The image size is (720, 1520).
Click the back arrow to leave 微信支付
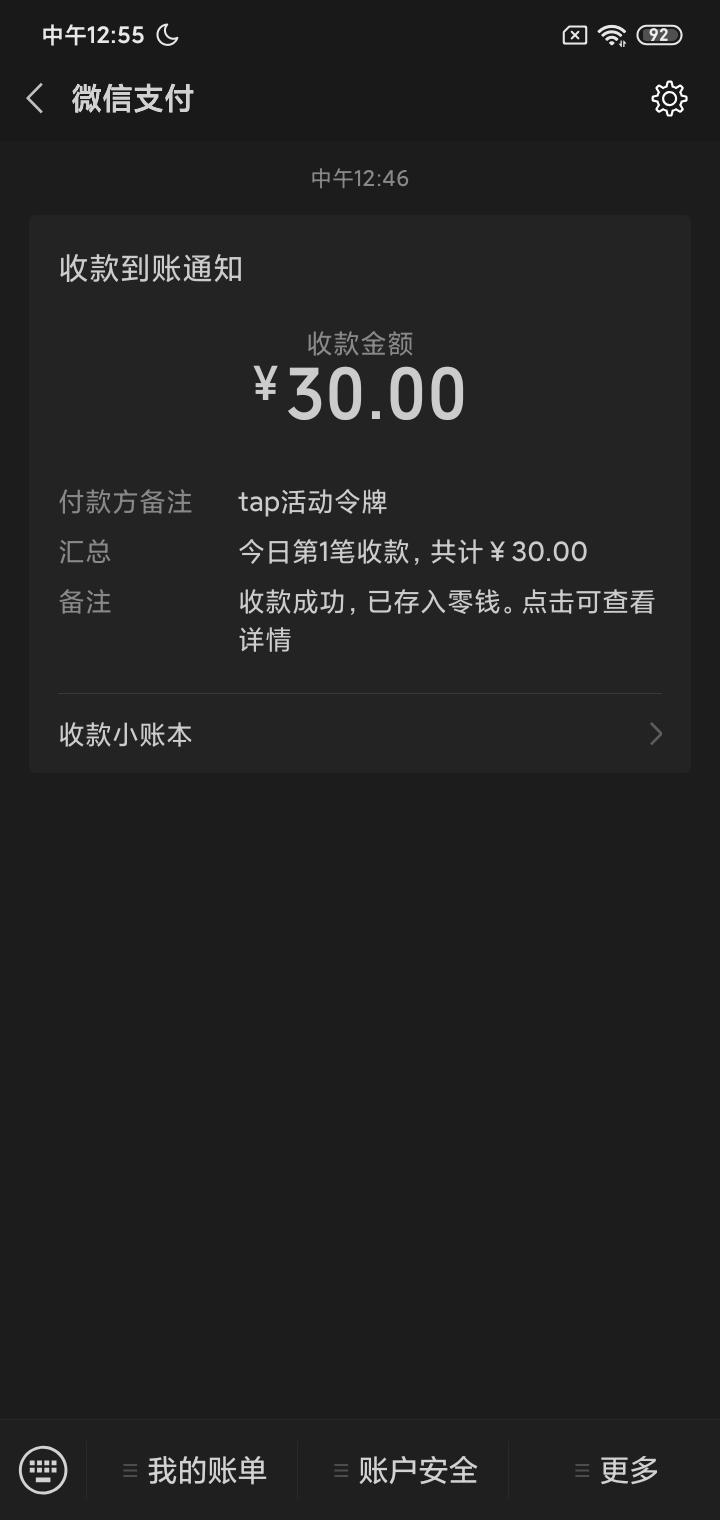coord(35,97)
